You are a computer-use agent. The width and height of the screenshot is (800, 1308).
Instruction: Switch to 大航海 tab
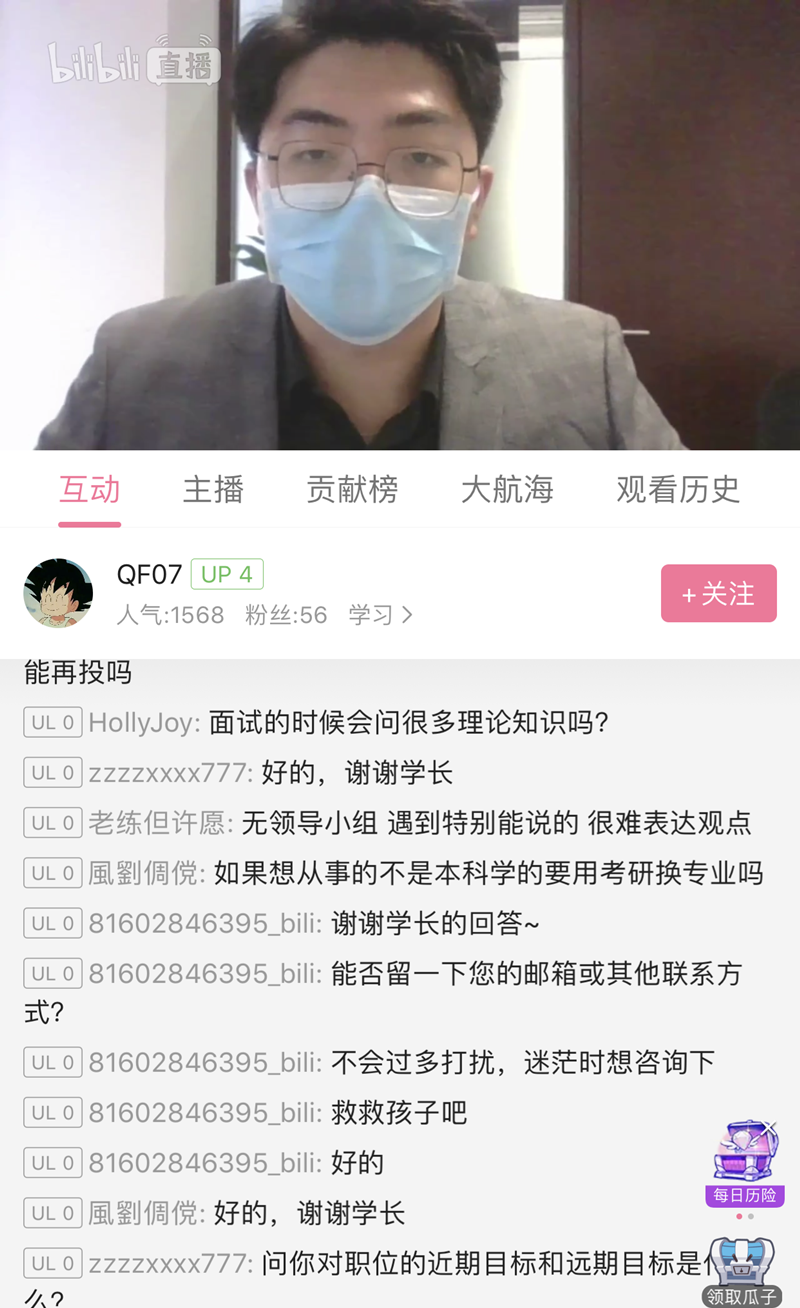coord(507,489)
